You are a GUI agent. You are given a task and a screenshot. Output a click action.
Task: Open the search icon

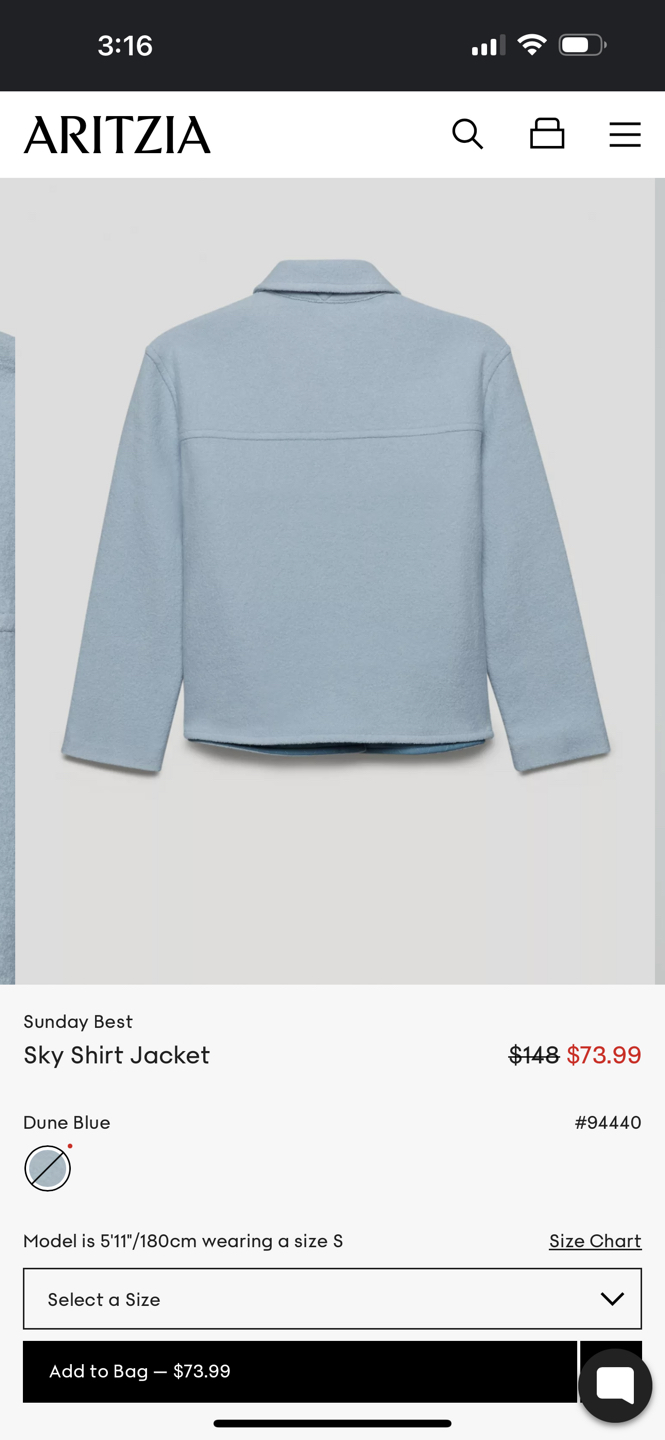tap(467, 134)
